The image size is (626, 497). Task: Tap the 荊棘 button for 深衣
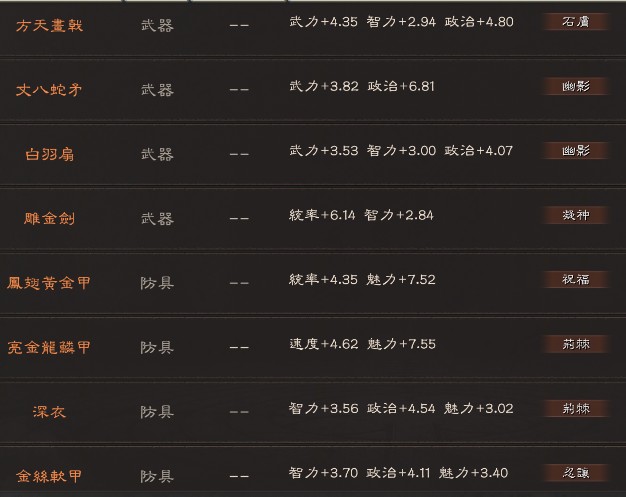click(x=576, y=408)
